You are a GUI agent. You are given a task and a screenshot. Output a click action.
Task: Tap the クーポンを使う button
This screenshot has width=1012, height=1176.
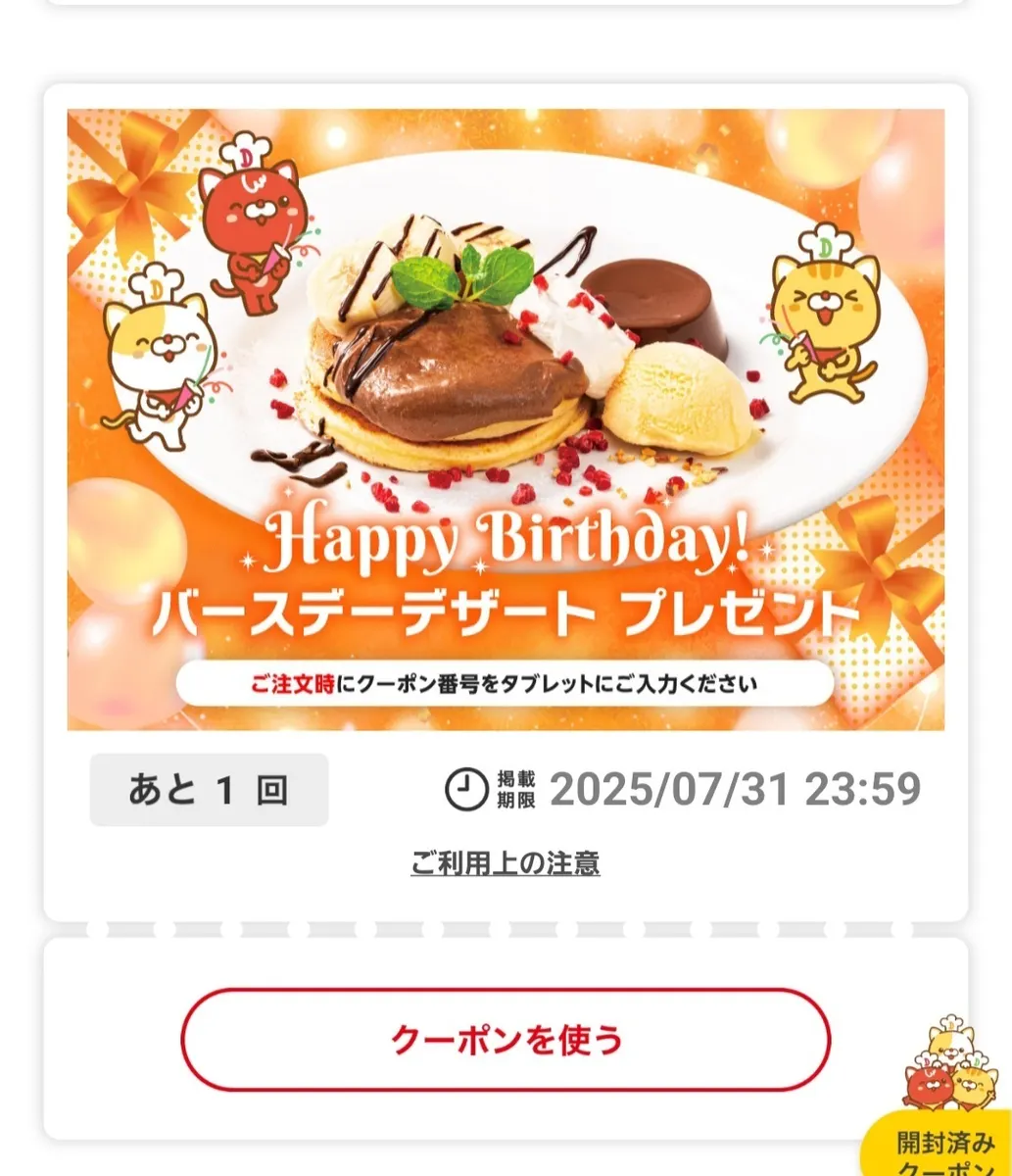click(506, 1040)
